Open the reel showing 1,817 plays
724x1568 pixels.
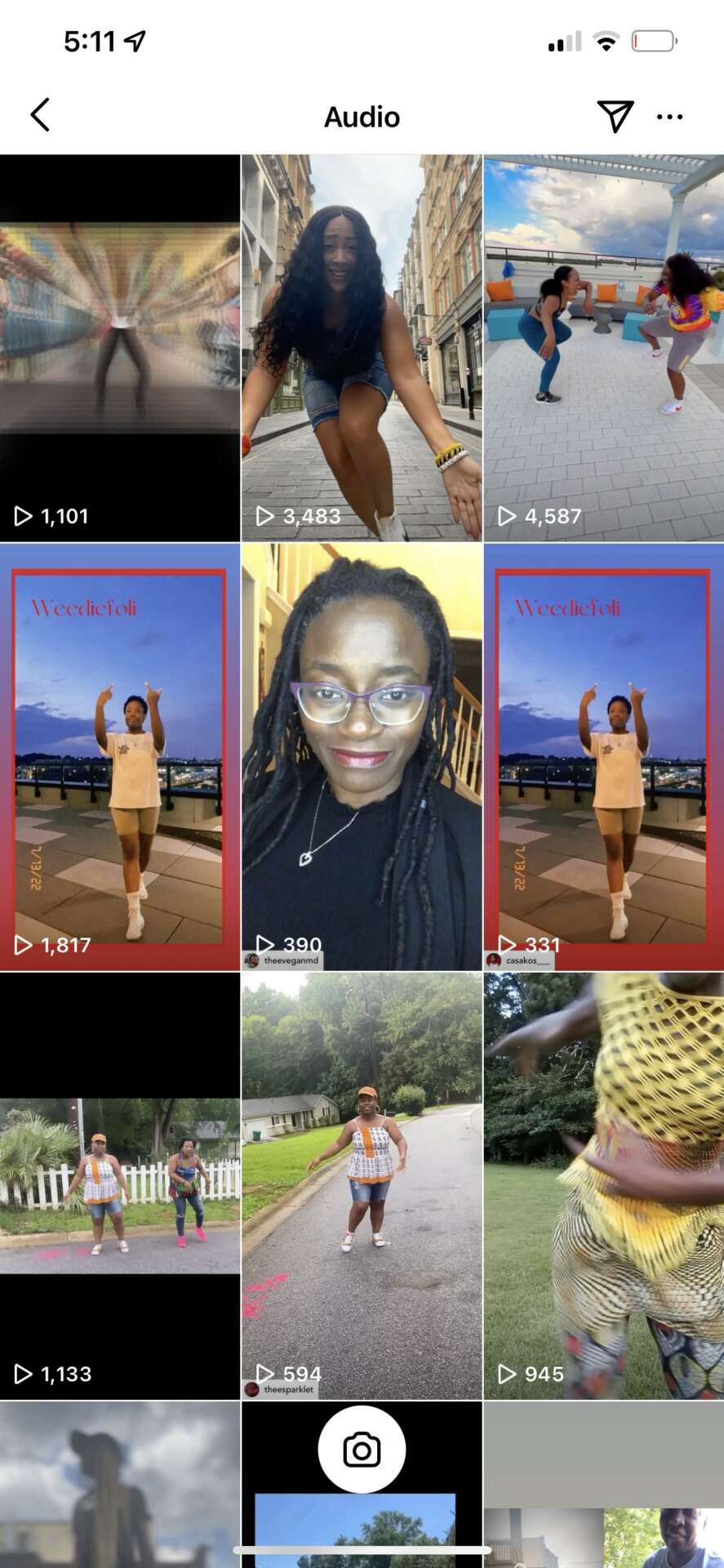(120, 757)
